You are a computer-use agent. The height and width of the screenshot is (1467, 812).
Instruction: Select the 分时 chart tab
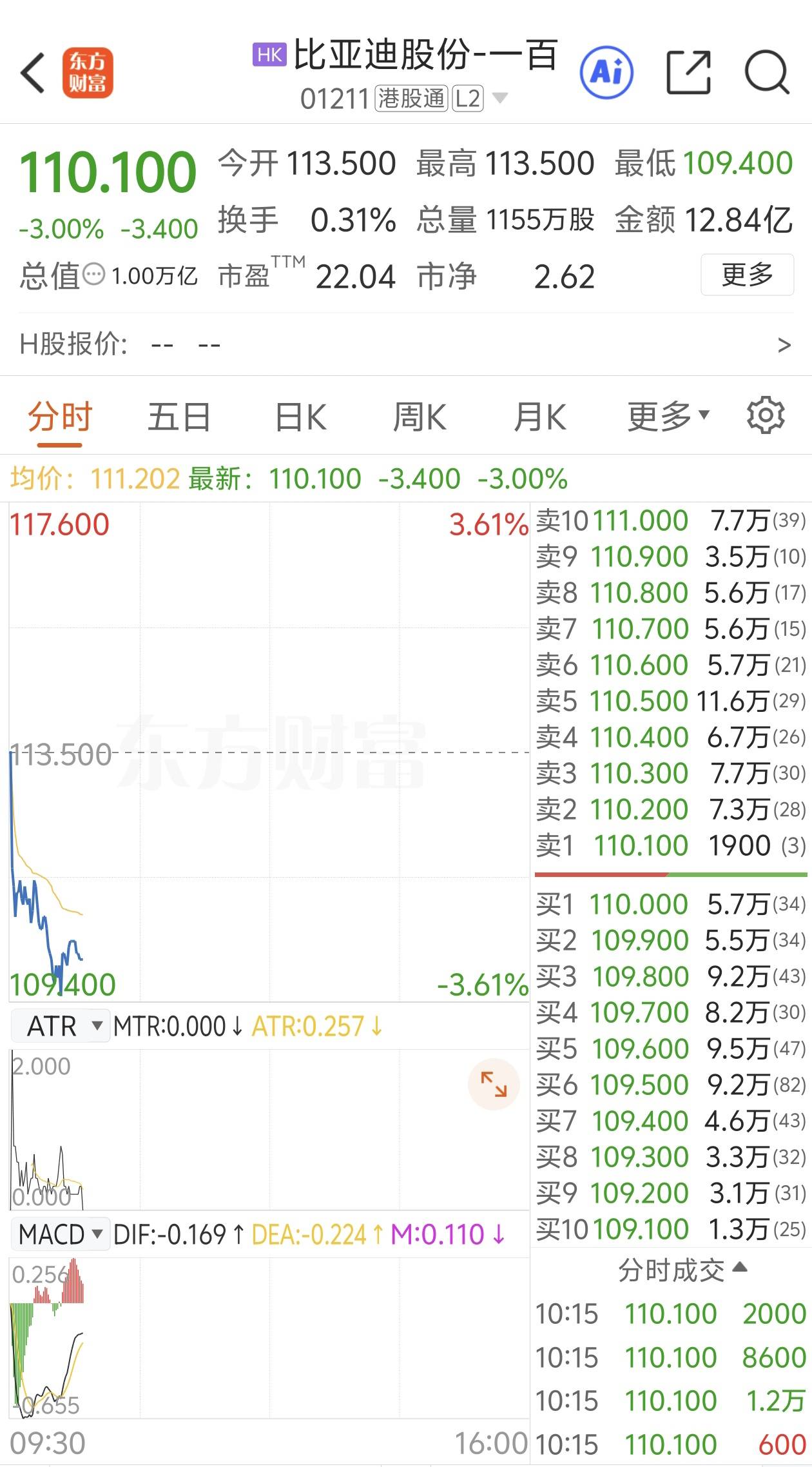60,417
